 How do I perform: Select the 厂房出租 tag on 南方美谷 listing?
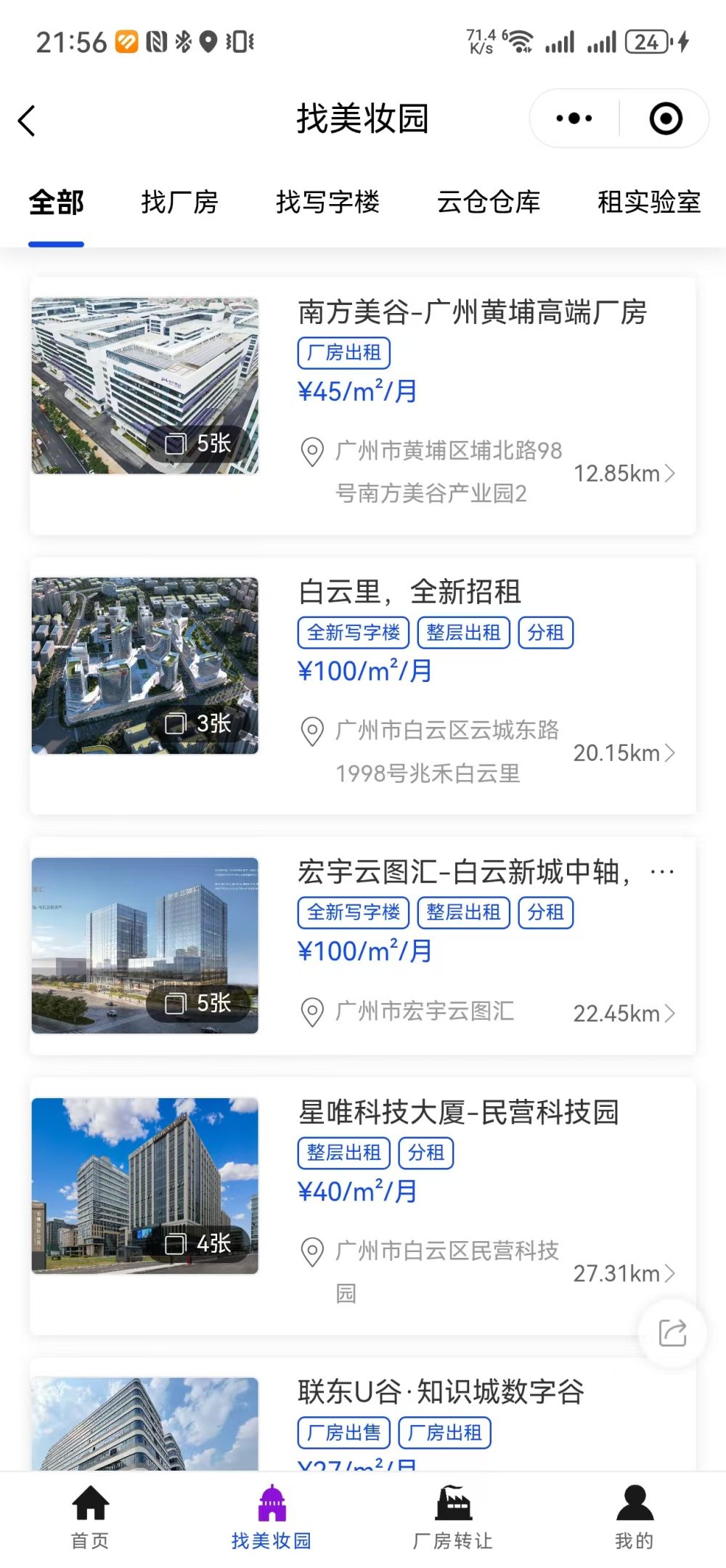coord(344,353)
